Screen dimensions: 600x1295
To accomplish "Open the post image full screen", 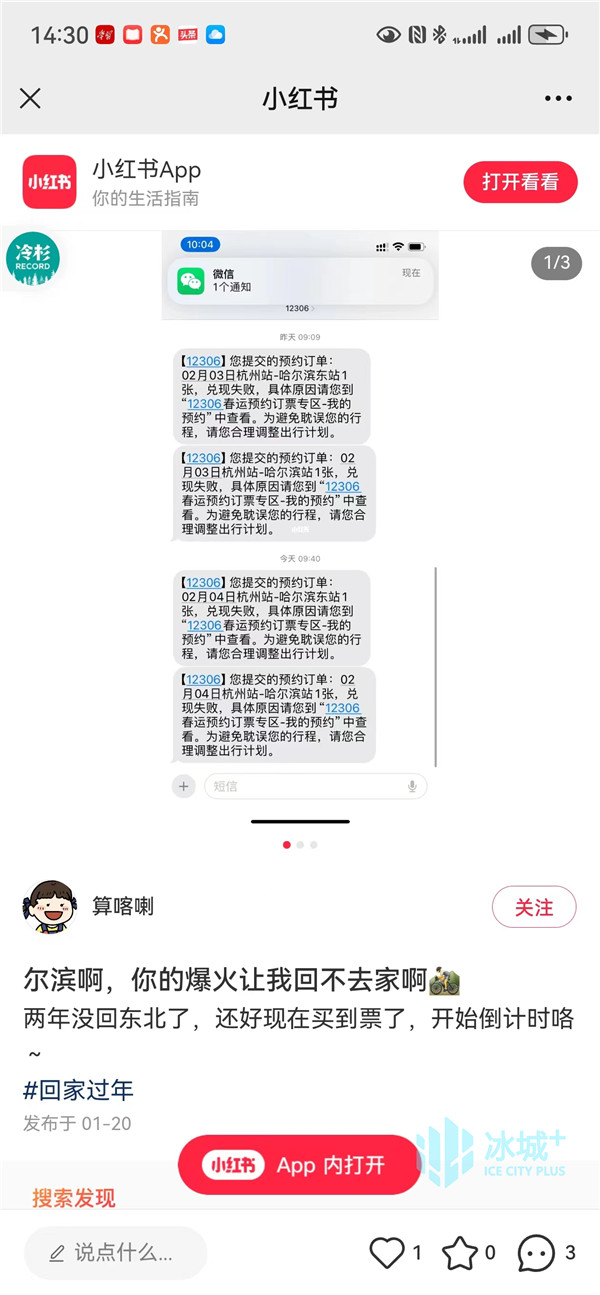I will pos(300,520).
